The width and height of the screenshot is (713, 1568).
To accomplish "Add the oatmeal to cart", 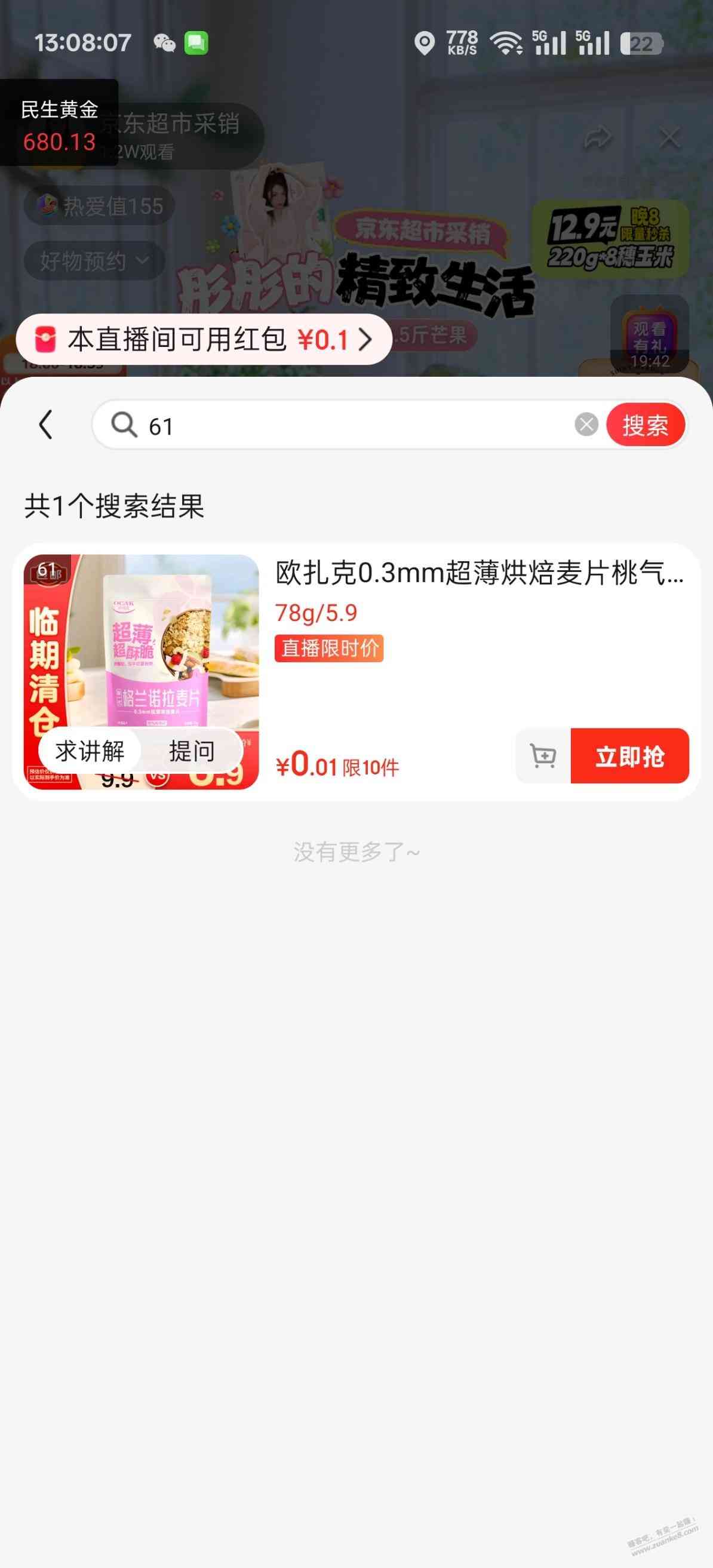I will pyautogui.click(x=543, y=756).
